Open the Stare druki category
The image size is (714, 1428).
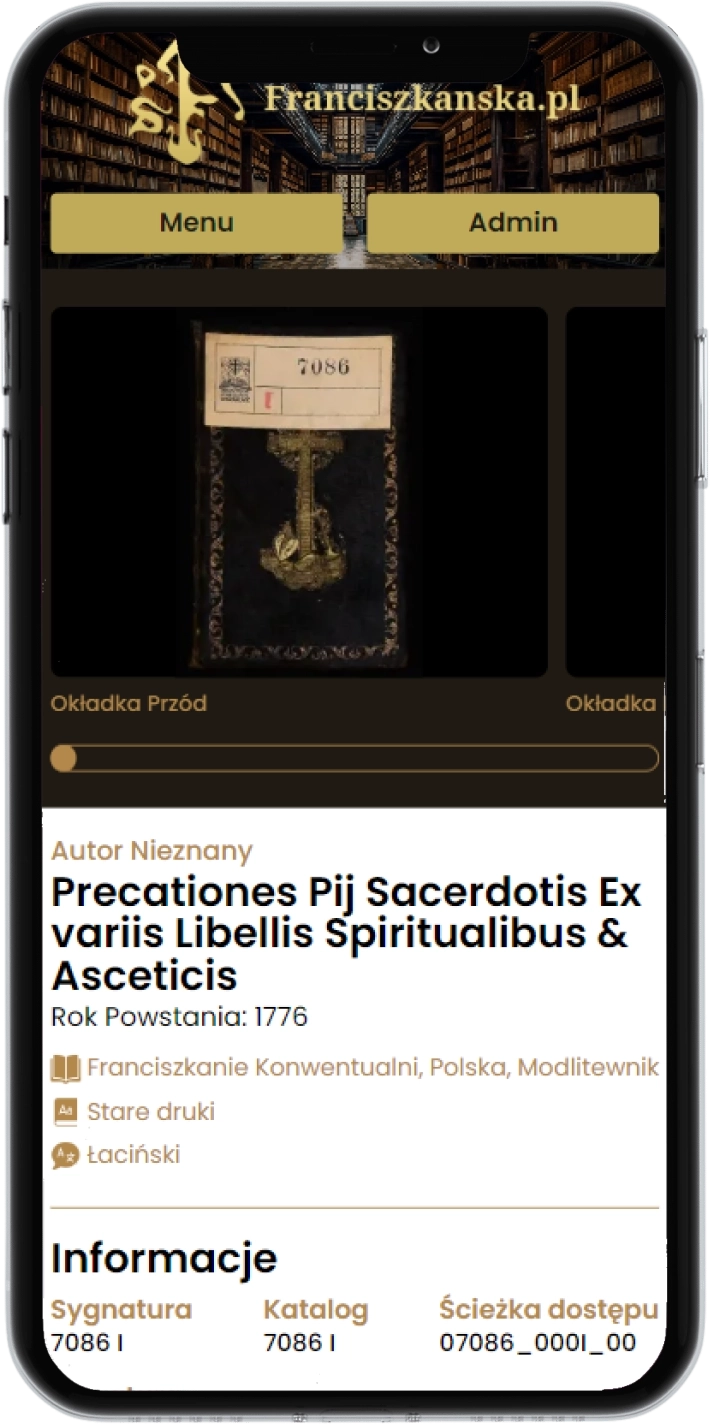click(x=150, y=1111)
